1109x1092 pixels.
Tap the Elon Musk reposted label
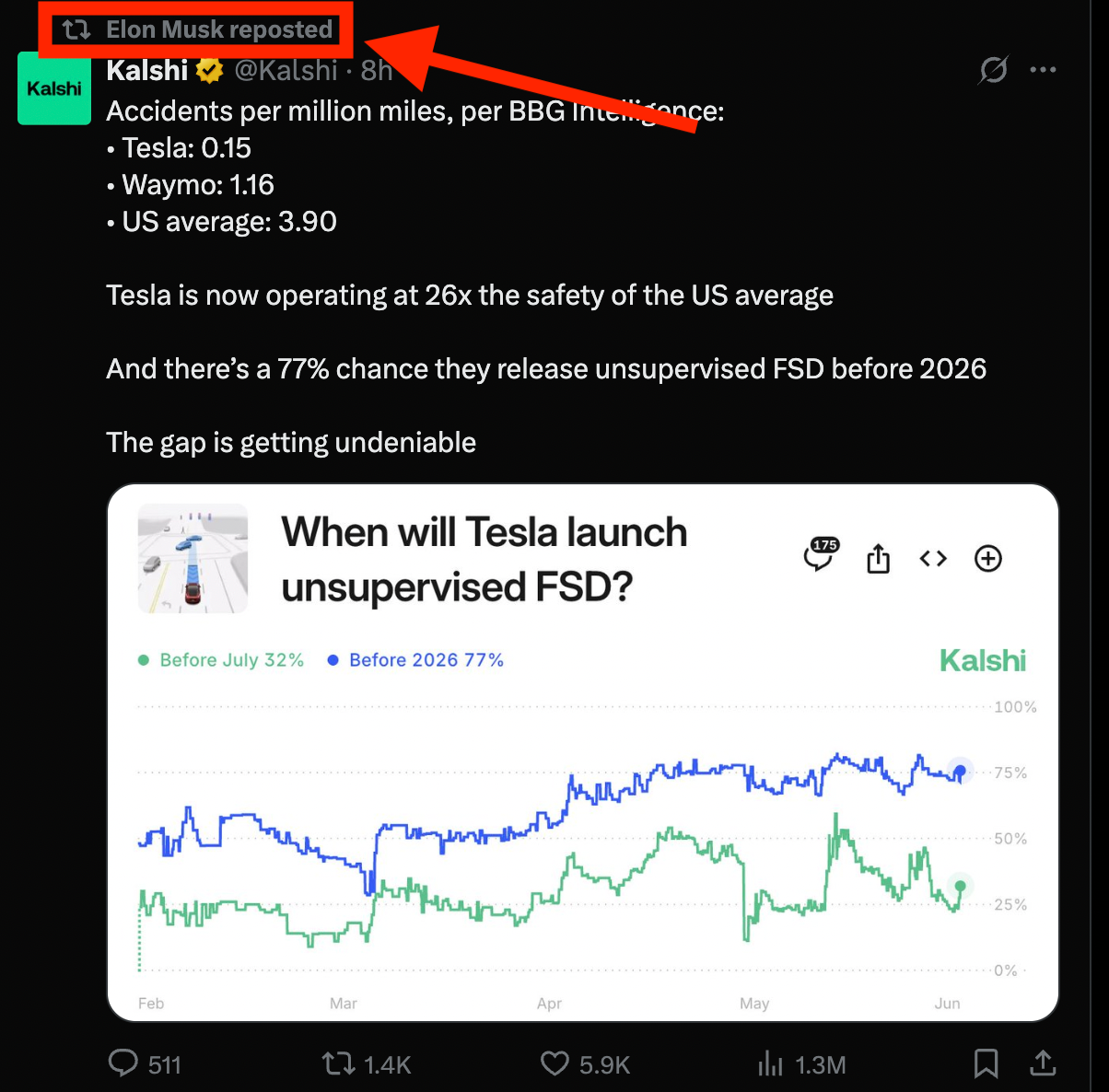tap(218, 29)
